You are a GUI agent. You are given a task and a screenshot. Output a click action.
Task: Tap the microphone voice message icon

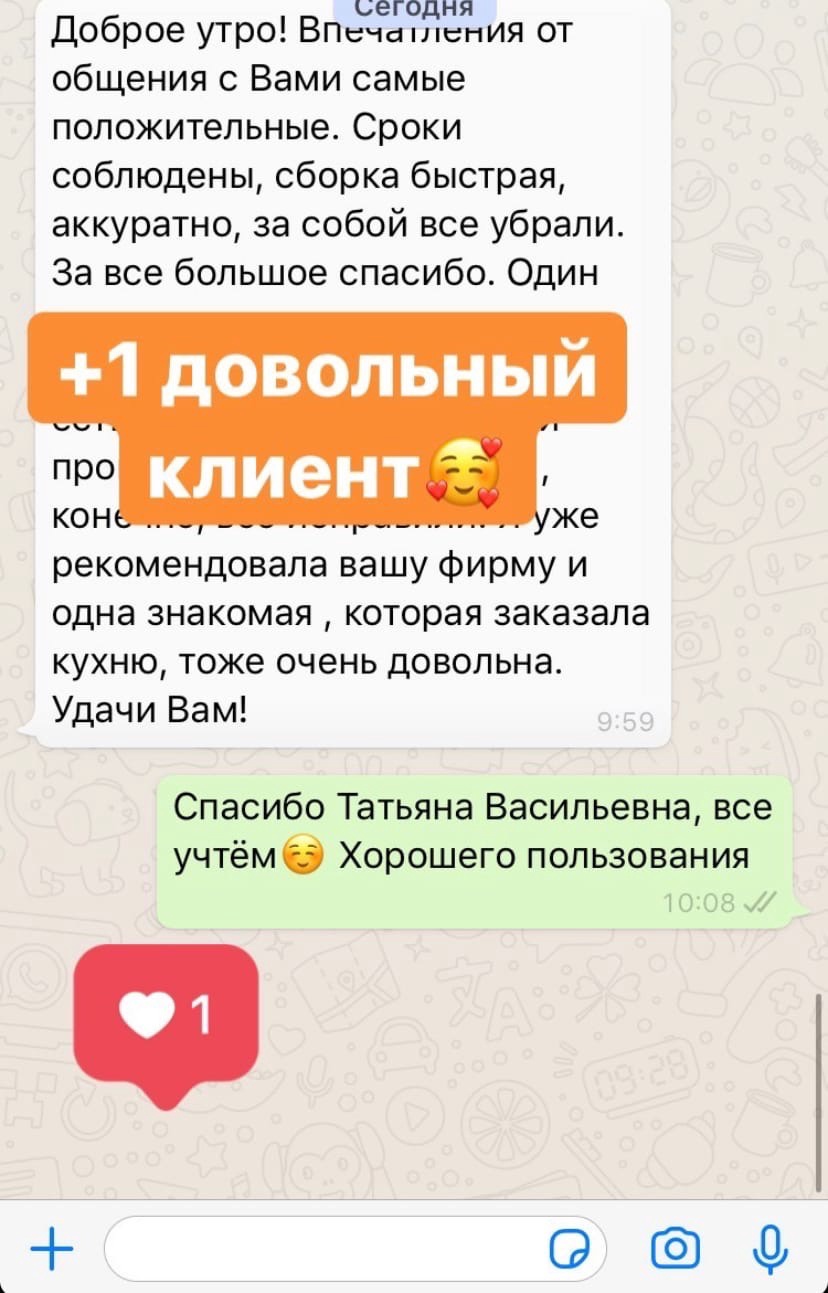(x=769, y=1248)
